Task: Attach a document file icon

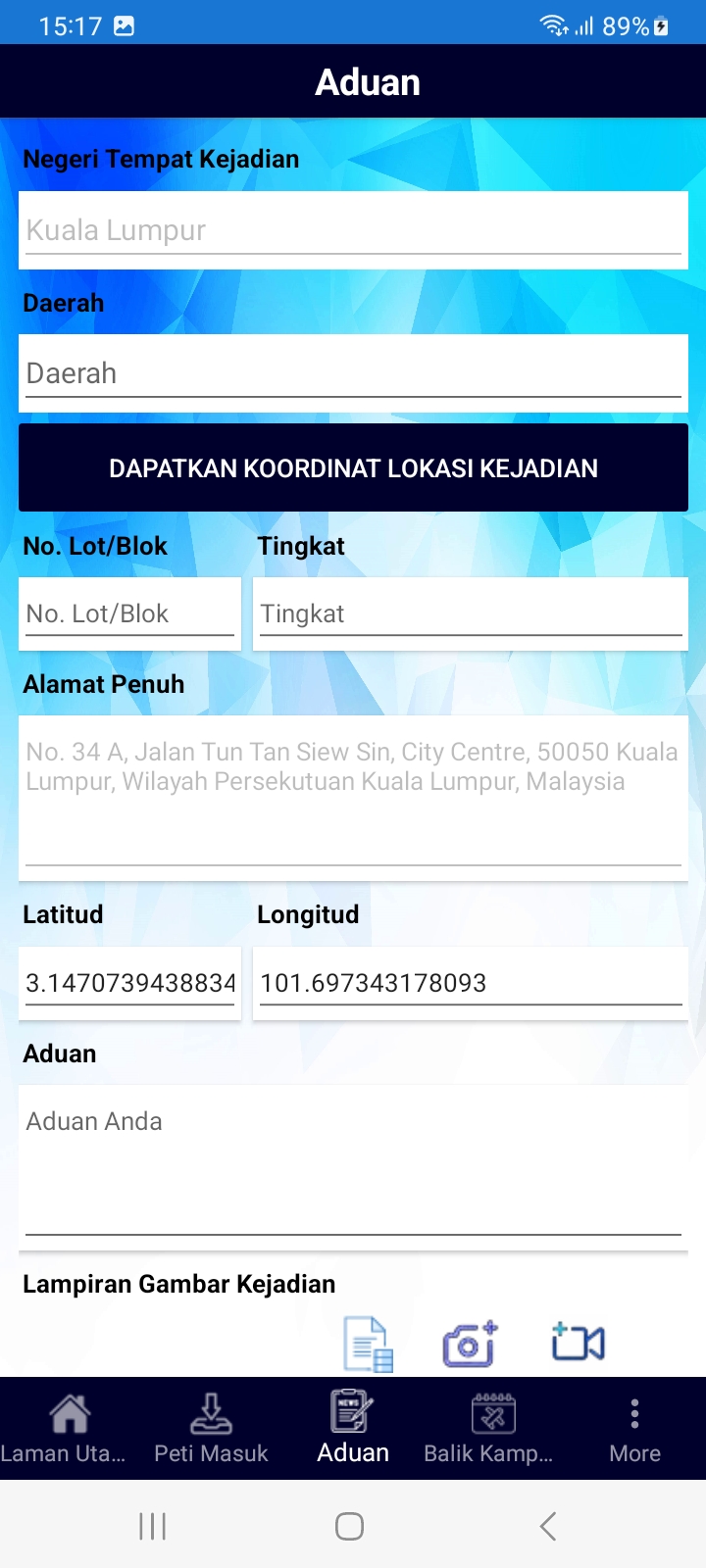Action: tap(368, 1344)
